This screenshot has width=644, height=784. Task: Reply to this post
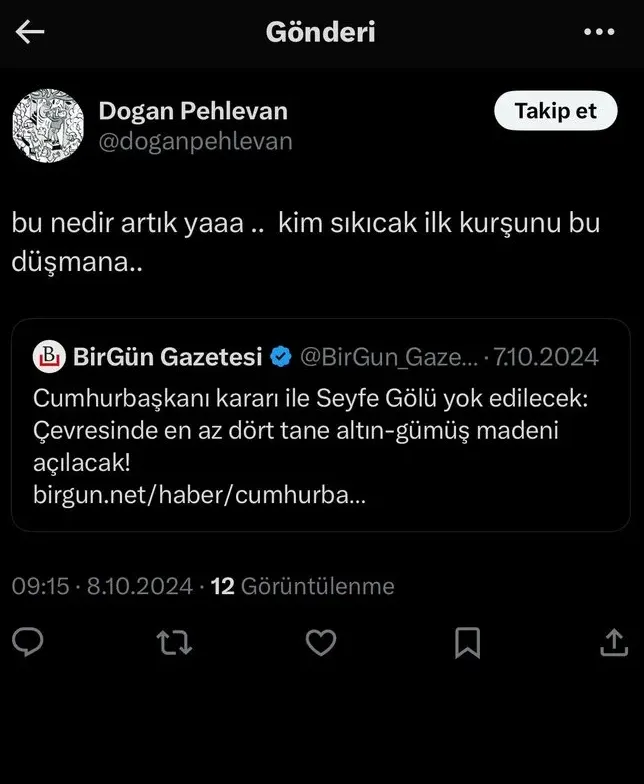coord(27,643)
